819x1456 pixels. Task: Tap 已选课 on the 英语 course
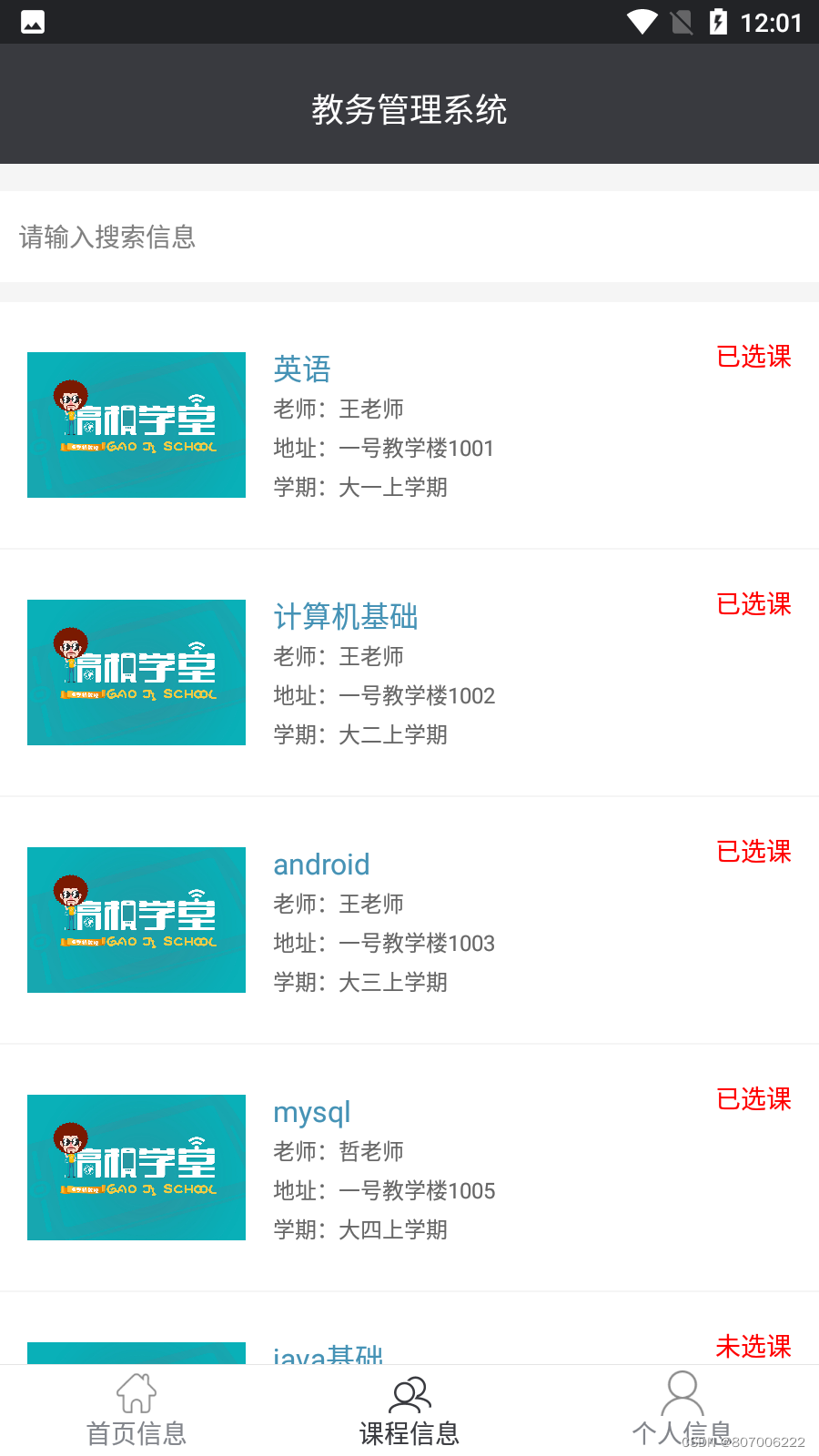tap(753, 357)
